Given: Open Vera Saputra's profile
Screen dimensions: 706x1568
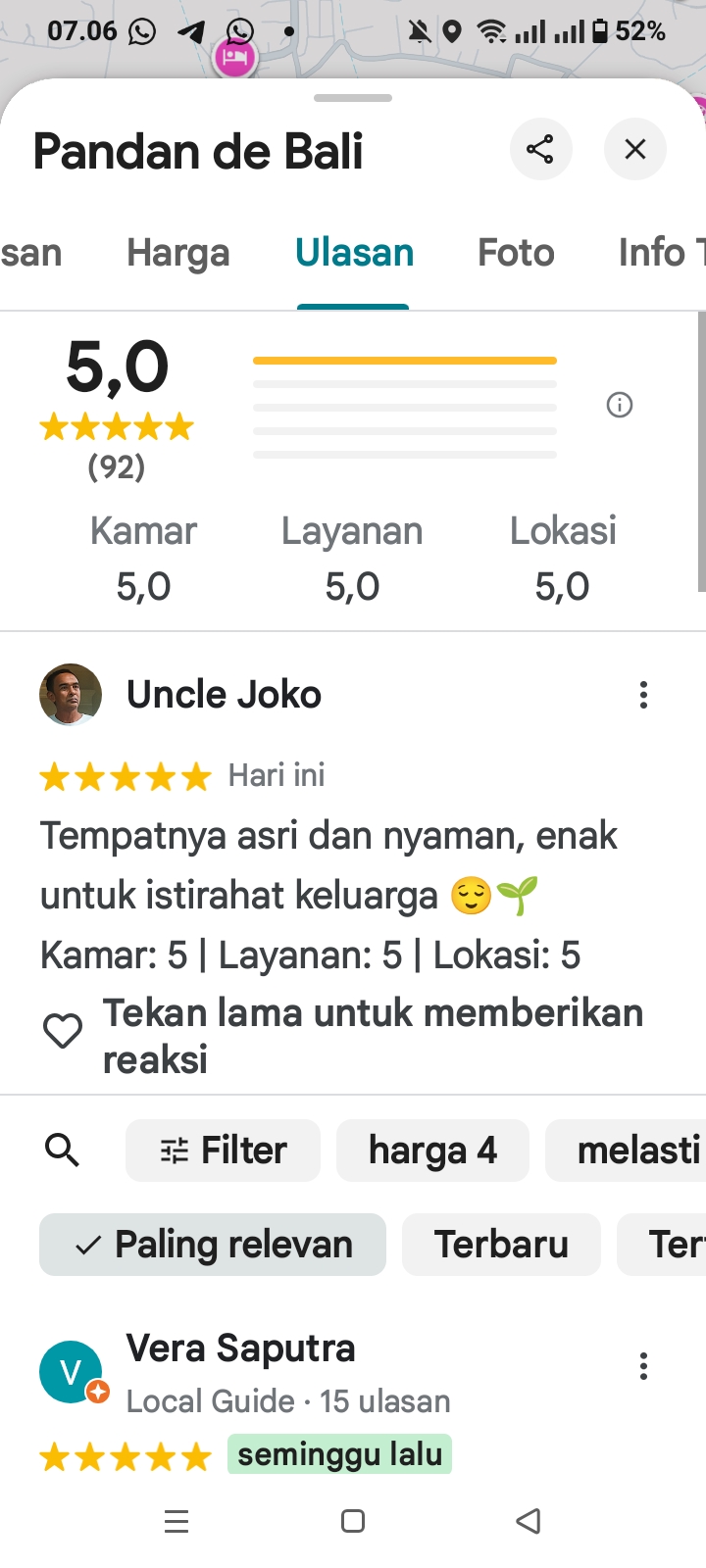Looking at the screenshot, I should click(x=240, y=1348).
